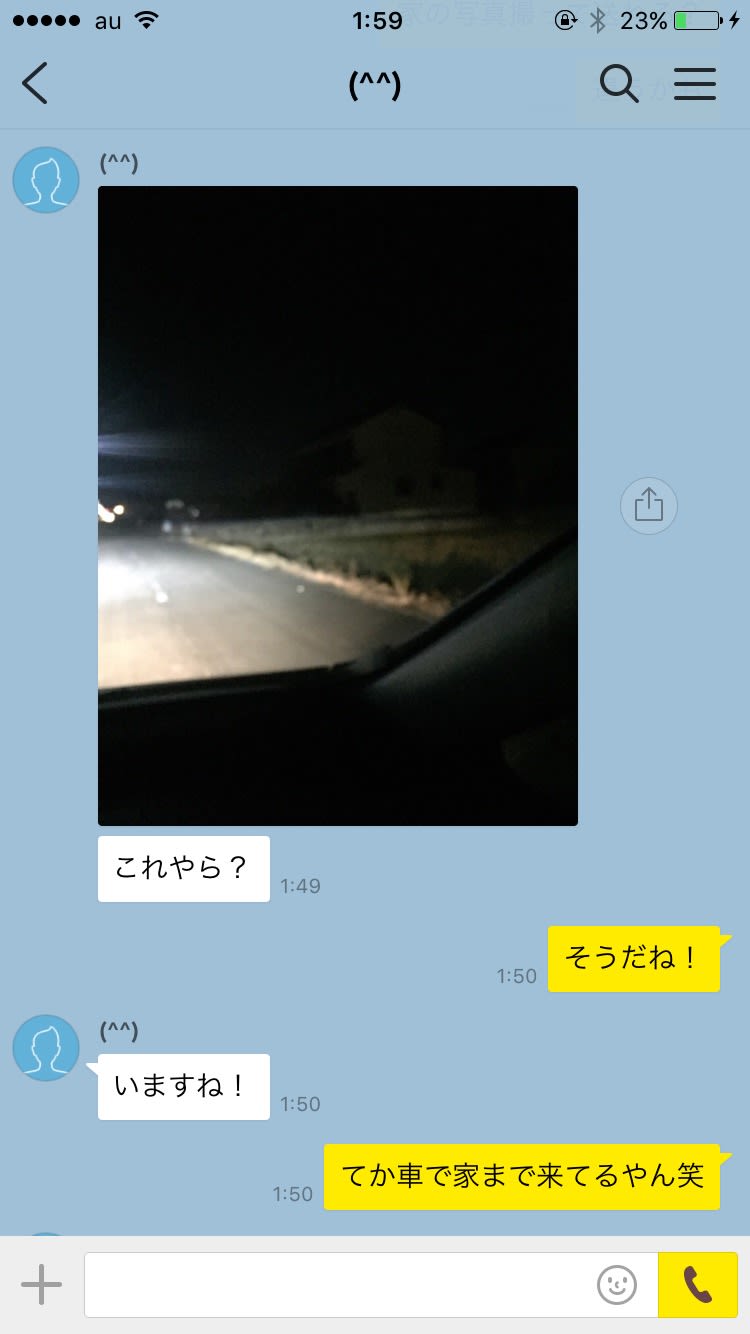Open the emoticon picker
This screenshot has height=1334, width=750.
617,1285
